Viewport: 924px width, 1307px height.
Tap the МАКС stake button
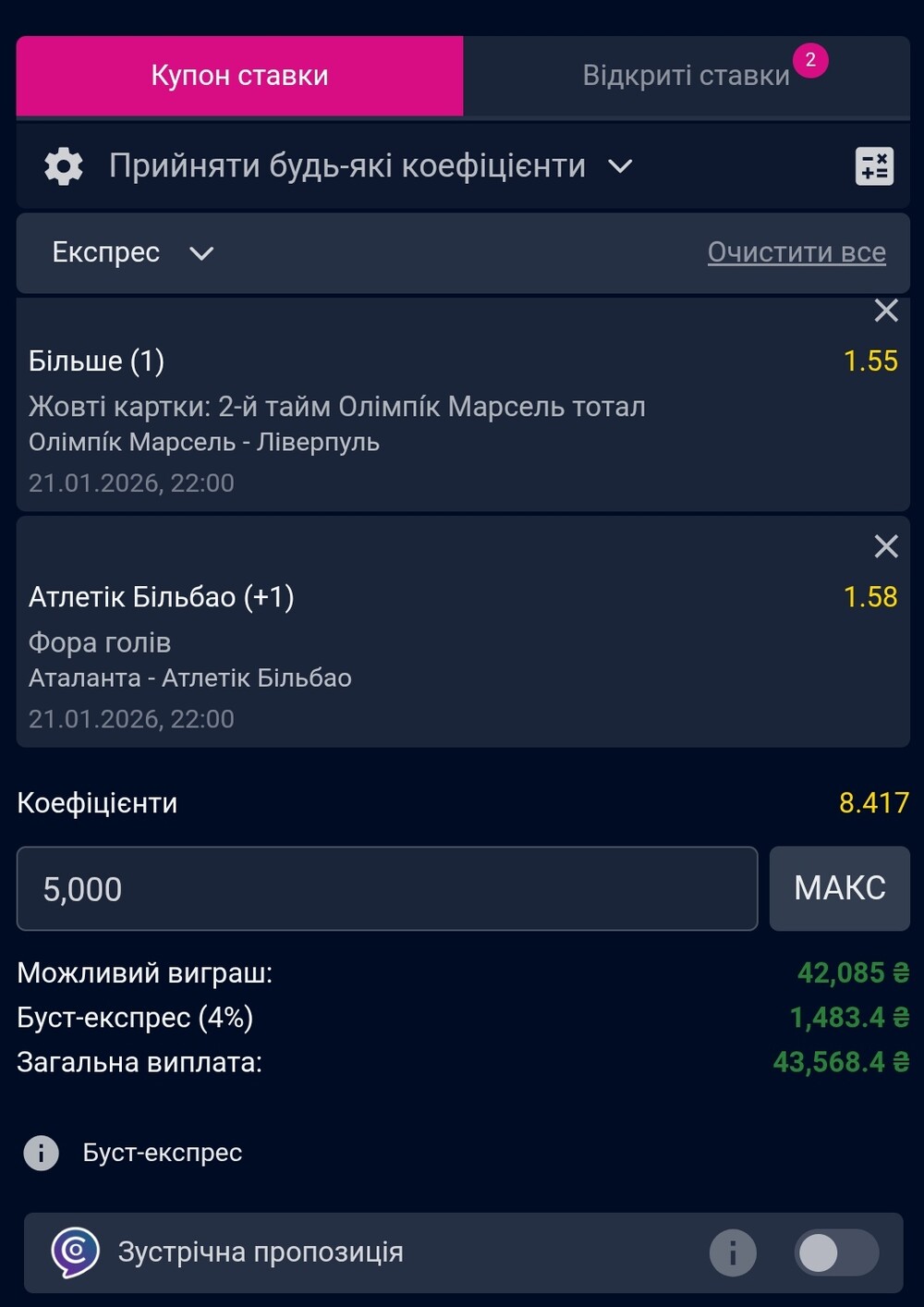pos(839,888)
